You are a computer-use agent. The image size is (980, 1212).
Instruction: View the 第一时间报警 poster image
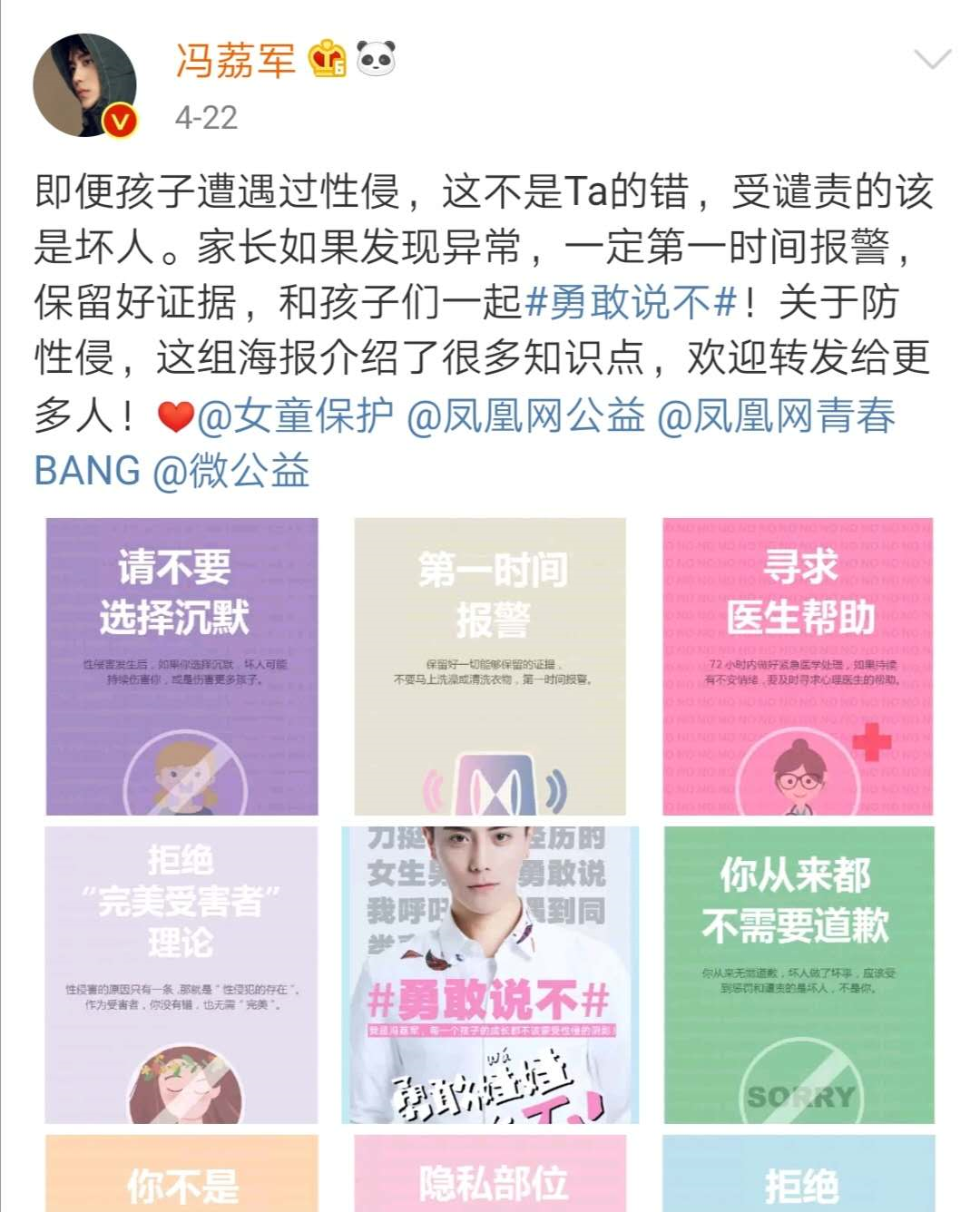(490, 666)
